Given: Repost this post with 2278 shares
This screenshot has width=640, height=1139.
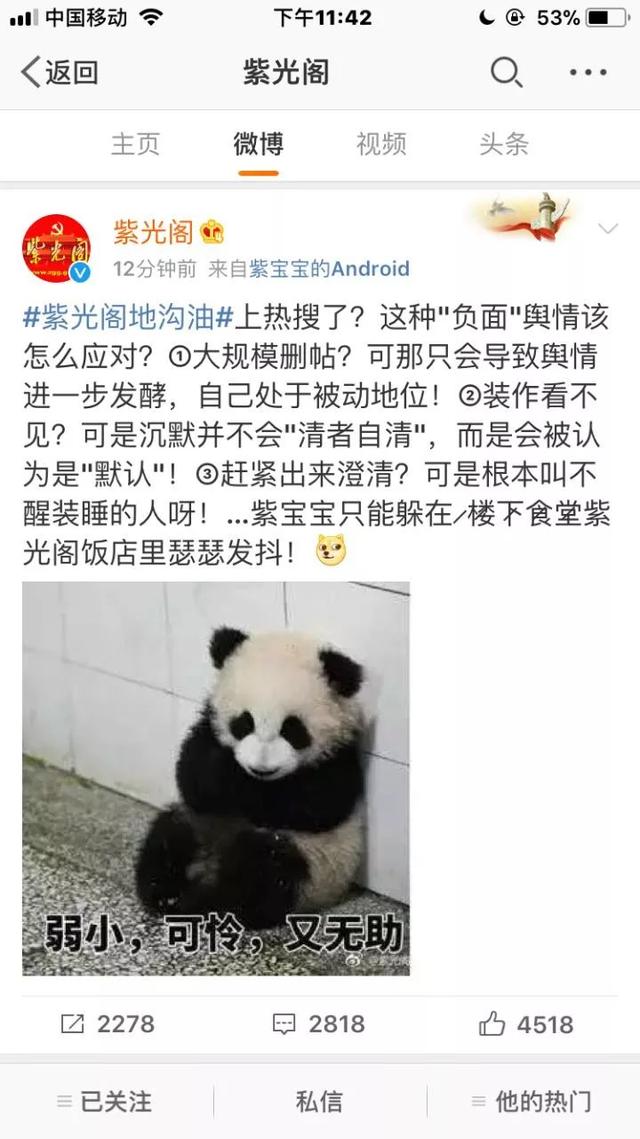Looking at the screenshot, I should [107, 1024].
